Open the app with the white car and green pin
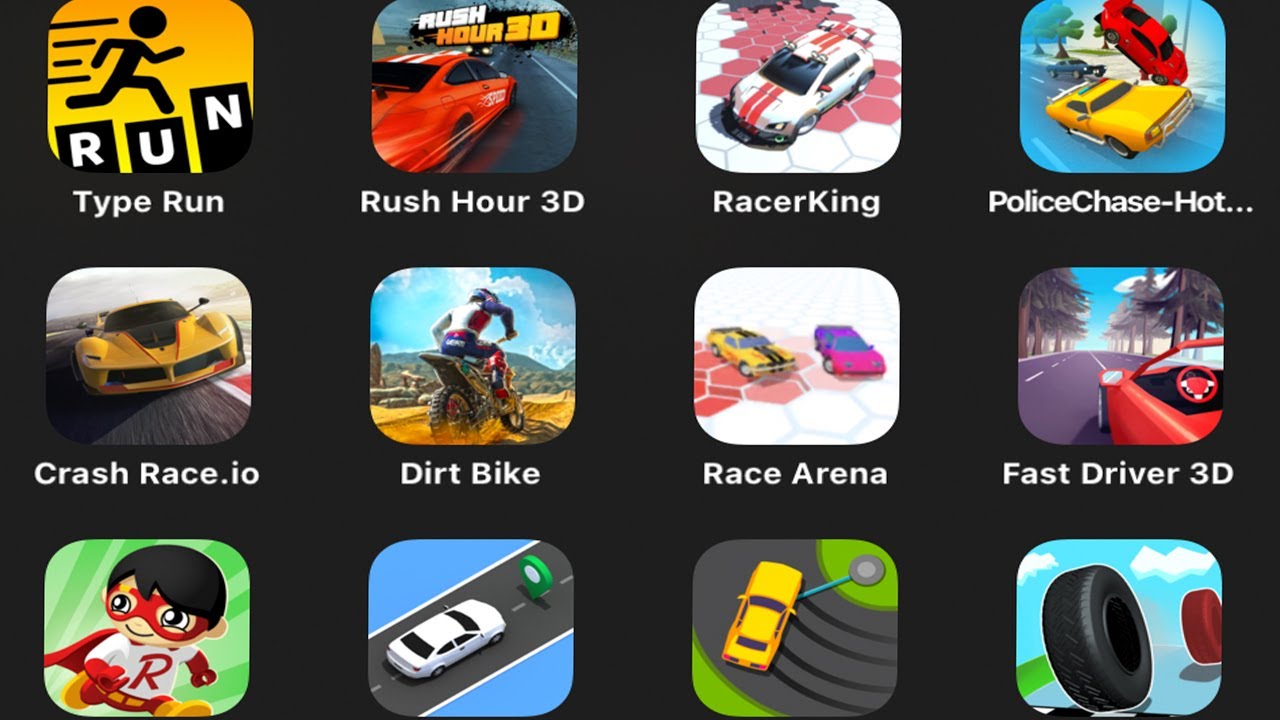This screenshot has width=1280, height=720. [x=471, y=628]
